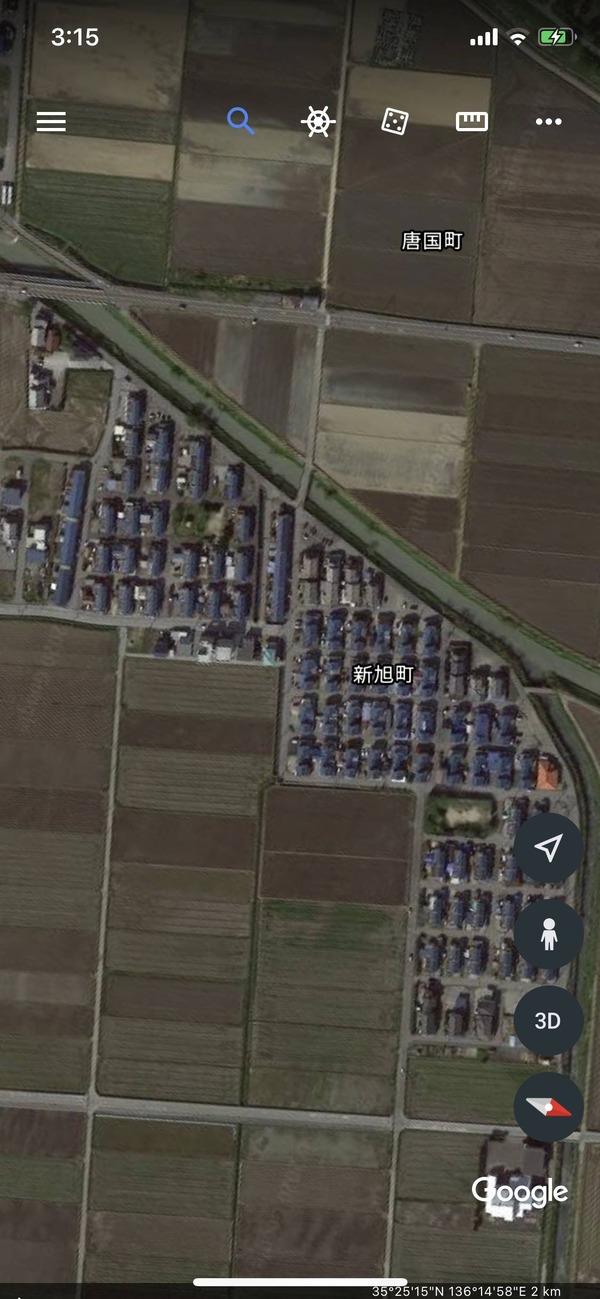Fly to my current location
The width and height of the screenshot is (600, 1299).
click(x=548, y=848)
